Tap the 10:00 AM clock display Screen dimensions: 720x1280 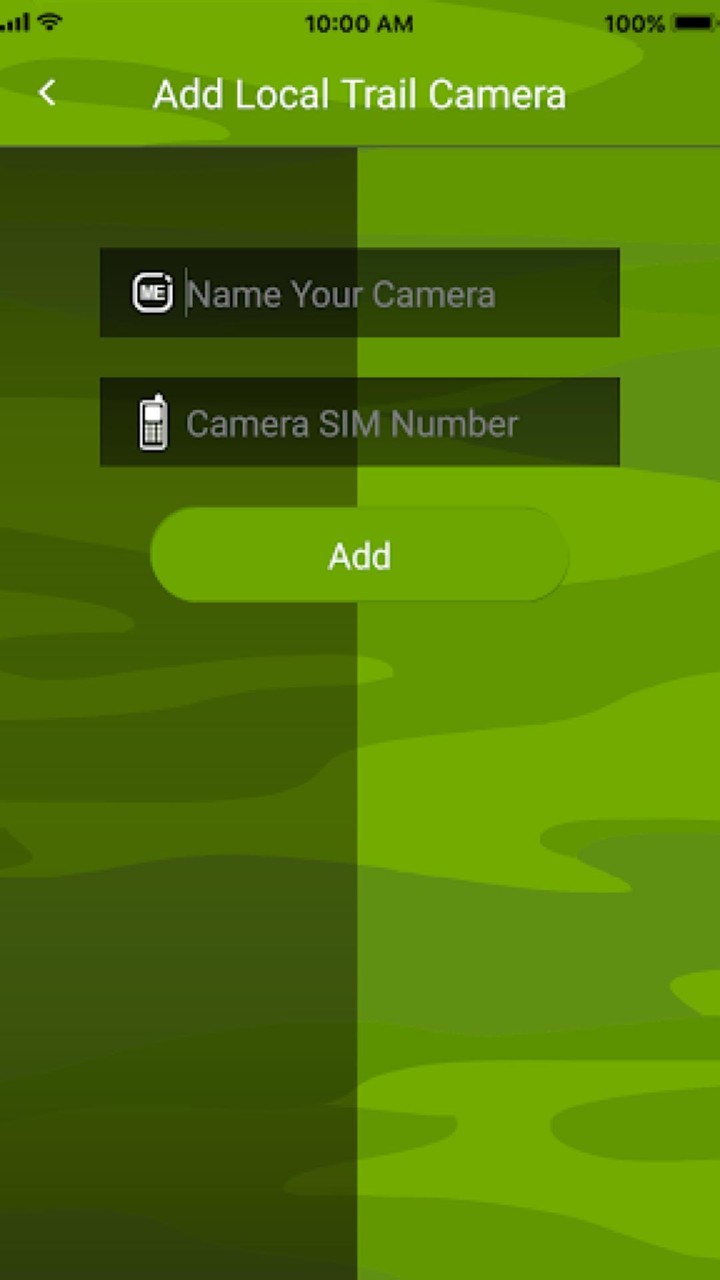[x=360, y=23]
